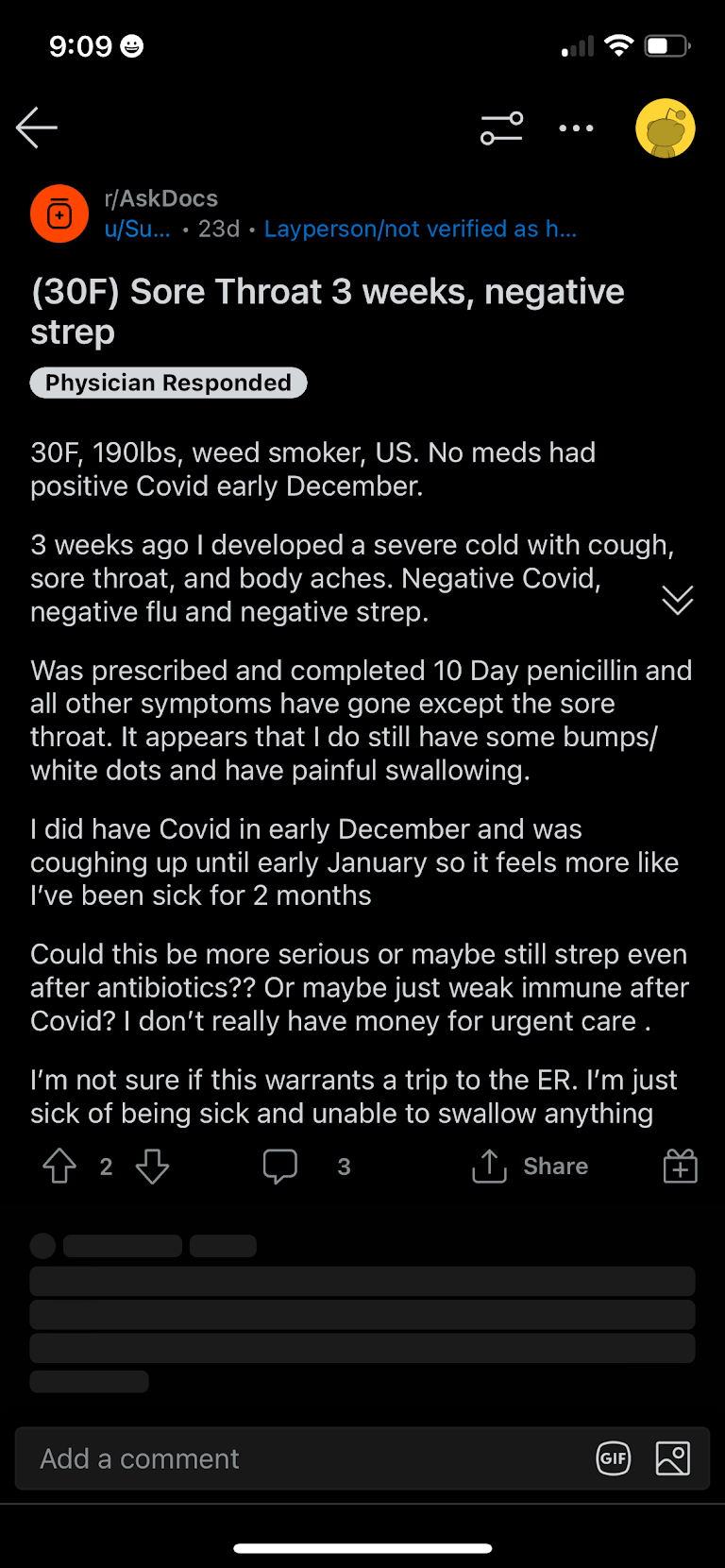The width and height of the screenshot is (725, 1568).
Task: Open the comments speech bubble
Action: pos(280,1167)
